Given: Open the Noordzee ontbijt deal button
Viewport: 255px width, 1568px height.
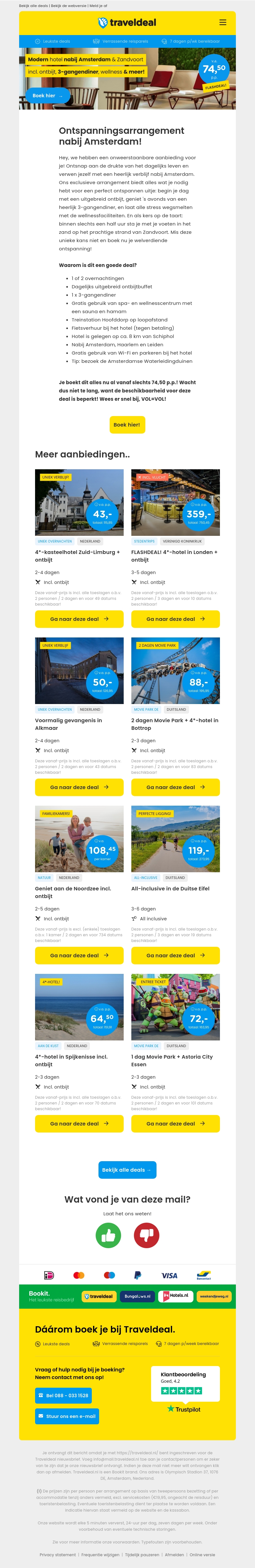Looking at the screenshot, I should pos(79,956).
